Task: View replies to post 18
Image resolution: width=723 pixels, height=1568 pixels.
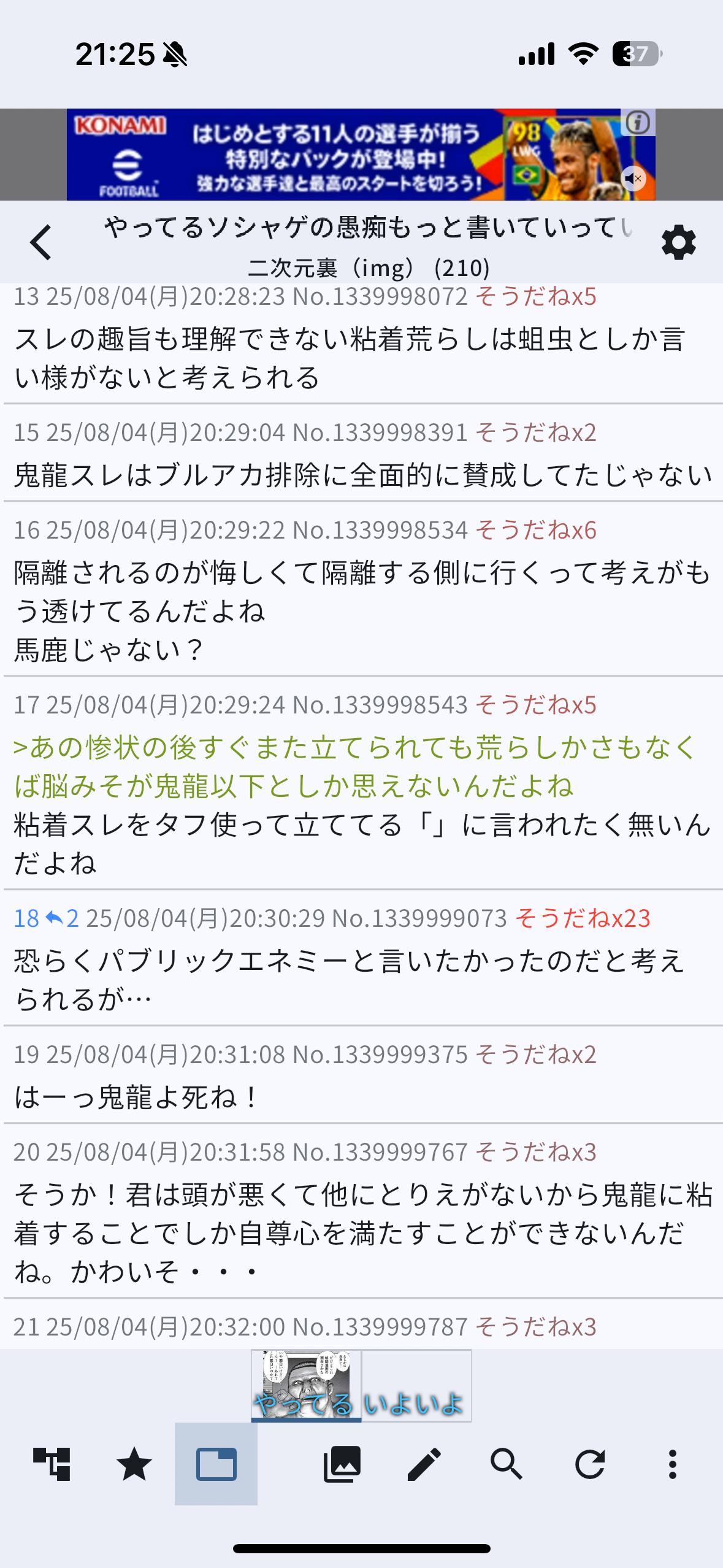Action: [64, 918]
